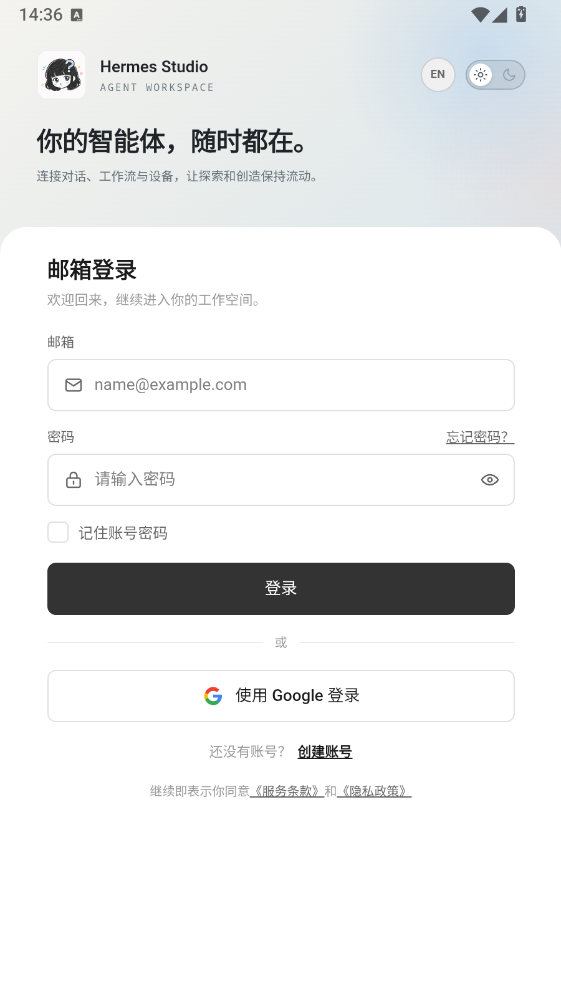Open the 忘记密码? link

[480, 437]
